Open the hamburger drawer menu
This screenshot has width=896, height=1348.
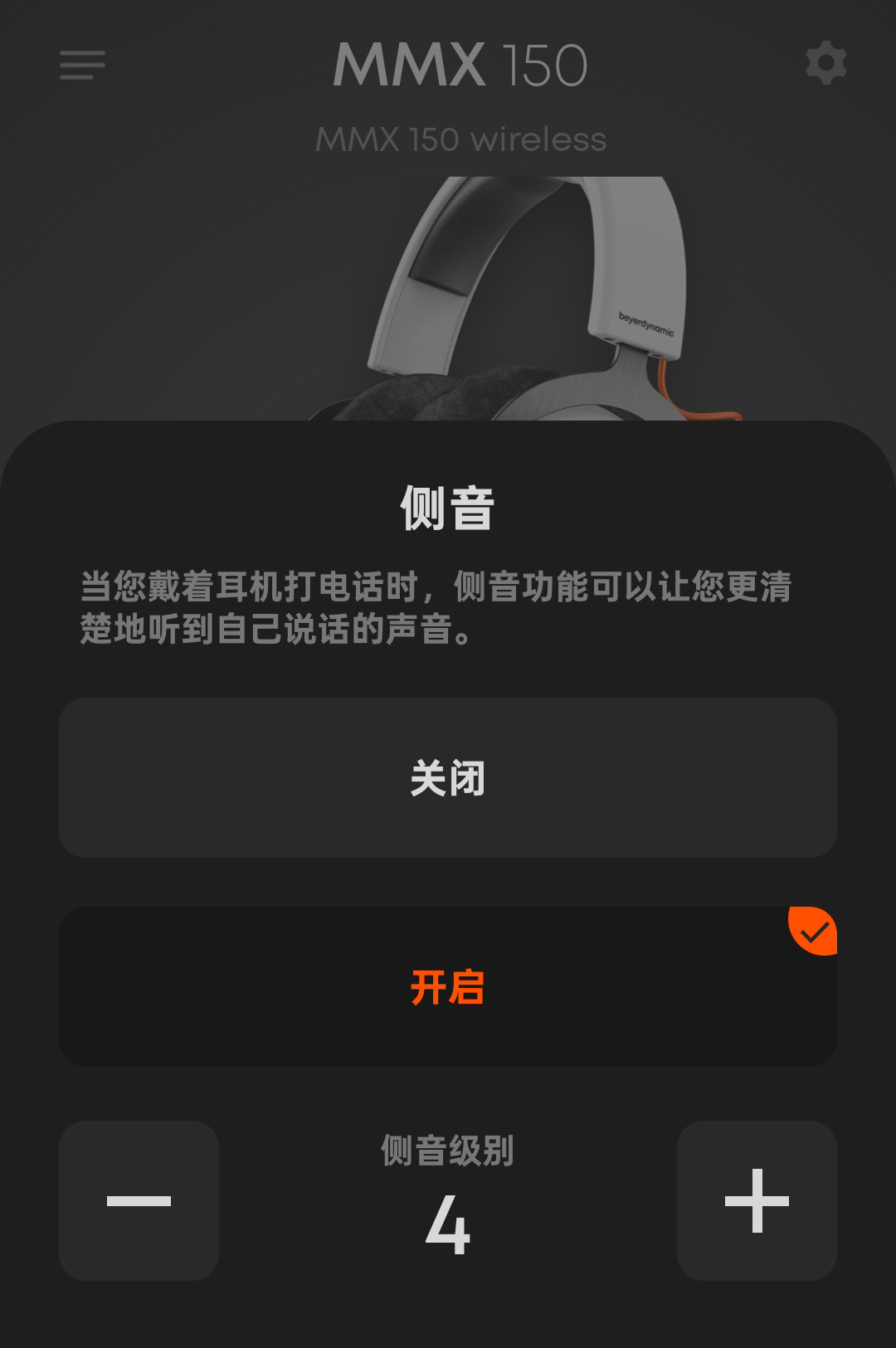[x=82, y=65]
